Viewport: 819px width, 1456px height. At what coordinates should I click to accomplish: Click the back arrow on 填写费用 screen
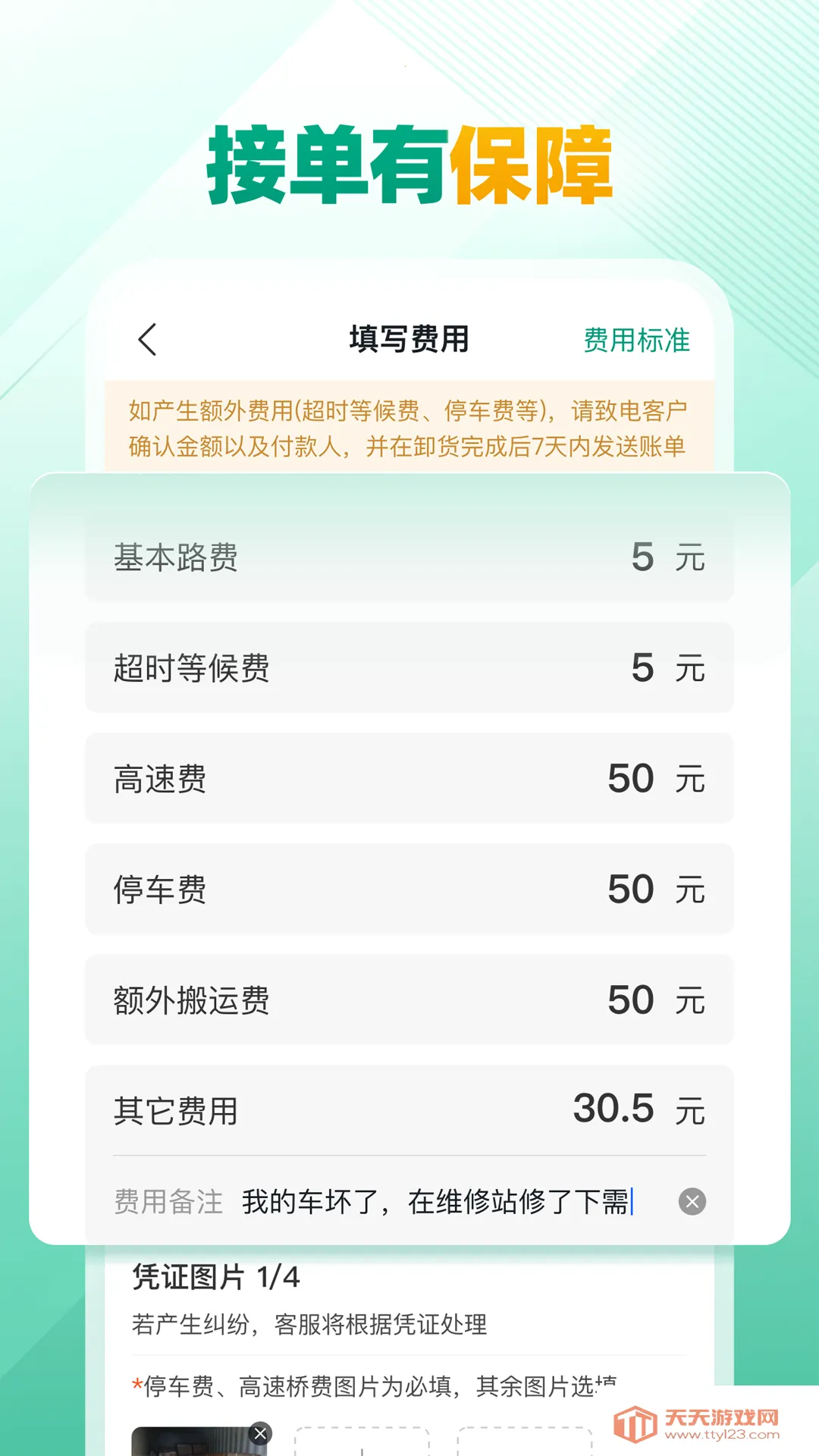[x=149, y=340]
